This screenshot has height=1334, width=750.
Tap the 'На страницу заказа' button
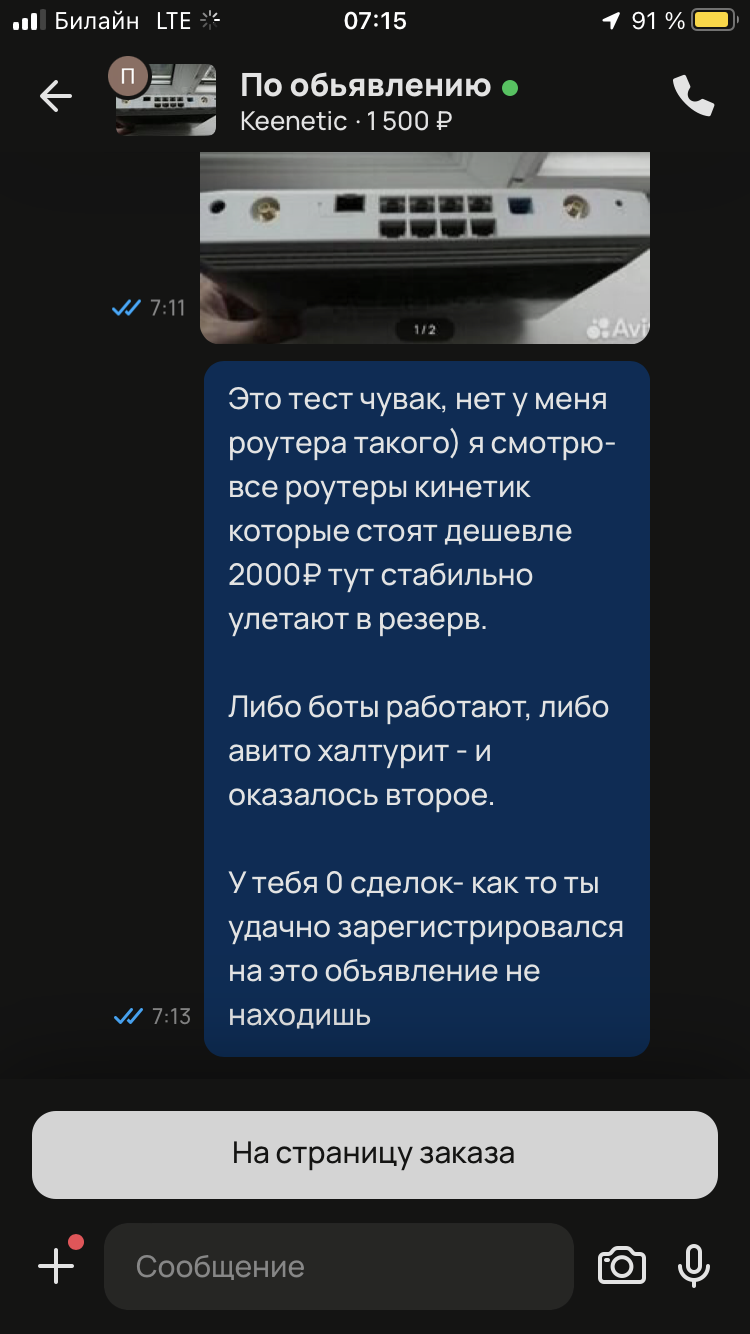tap(375, 1153)
